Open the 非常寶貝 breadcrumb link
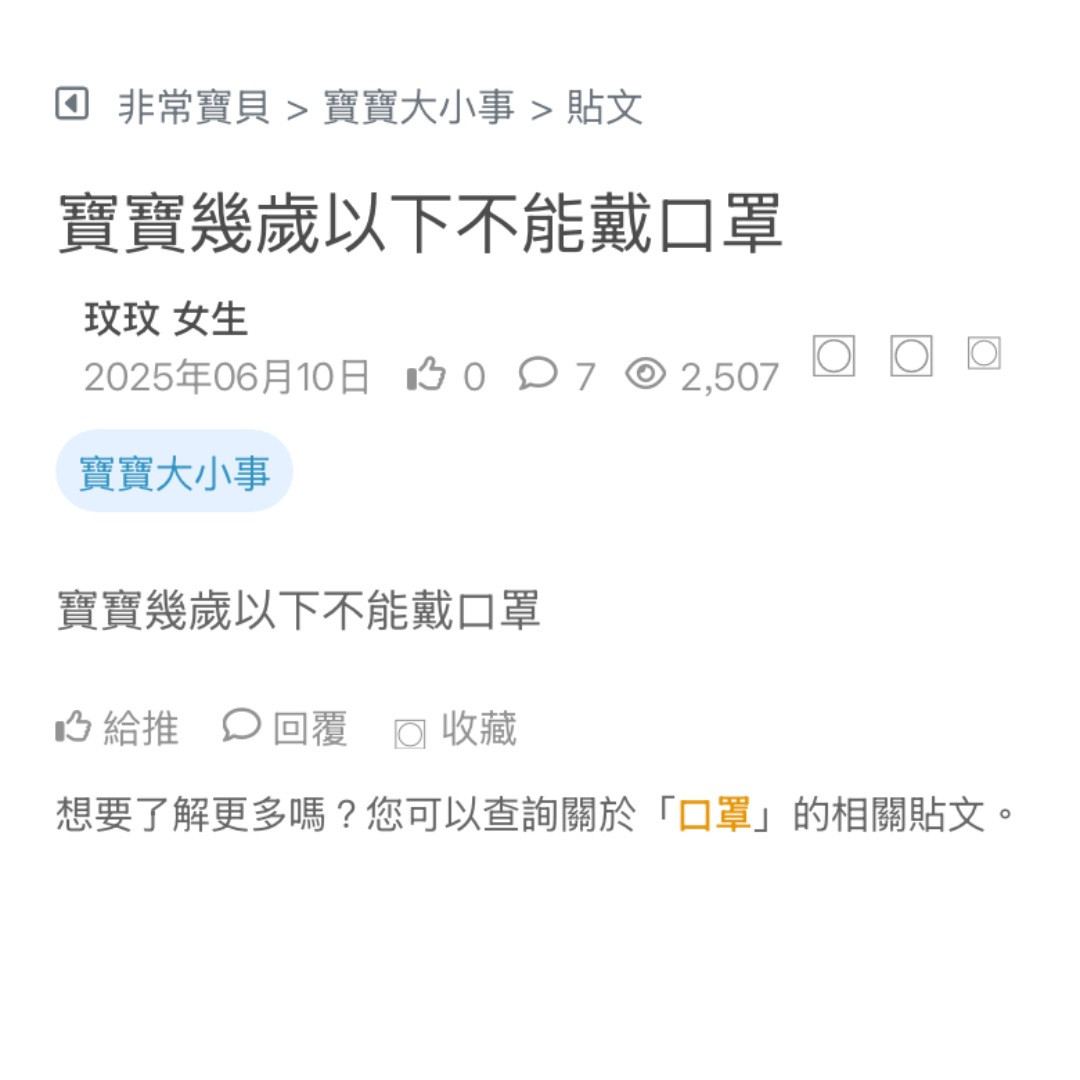Viewport: 1080px width, 1080px height. (194, 107)
